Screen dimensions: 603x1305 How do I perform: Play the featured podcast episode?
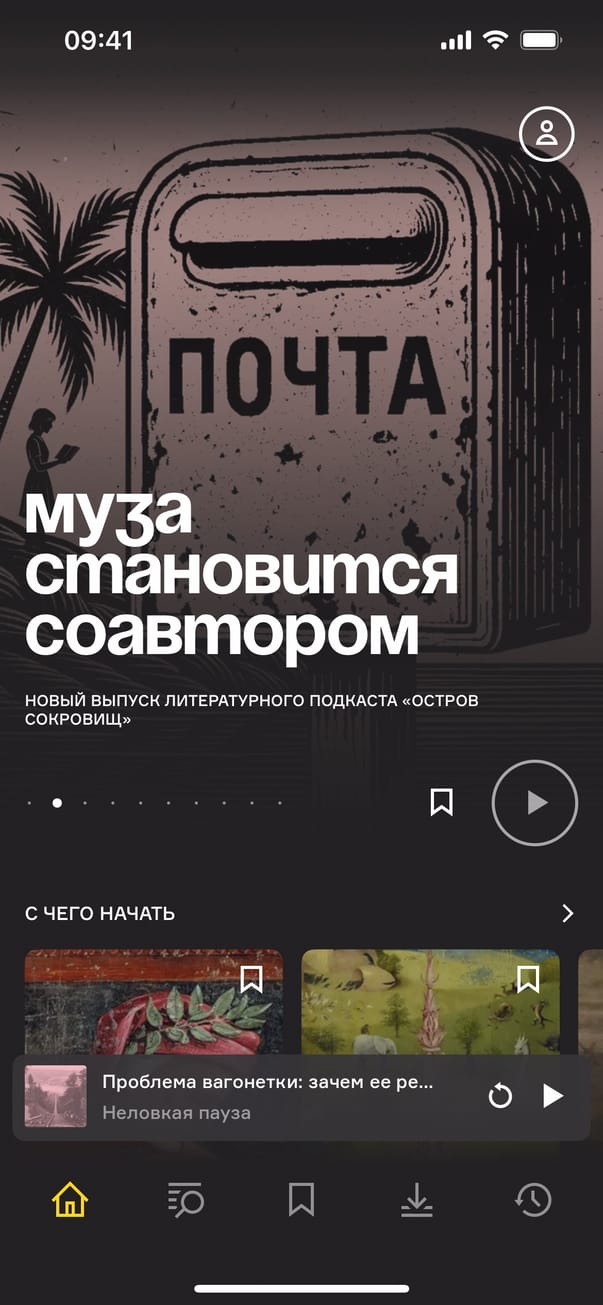pyautogui.click(x=535, y=802)
